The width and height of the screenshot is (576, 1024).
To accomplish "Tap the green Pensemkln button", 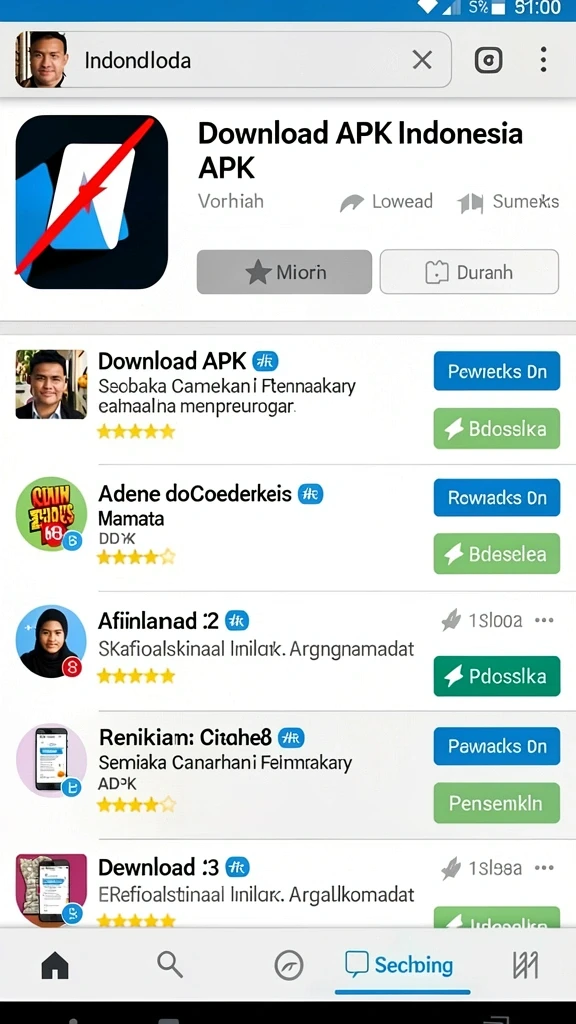I will [496, 803].
